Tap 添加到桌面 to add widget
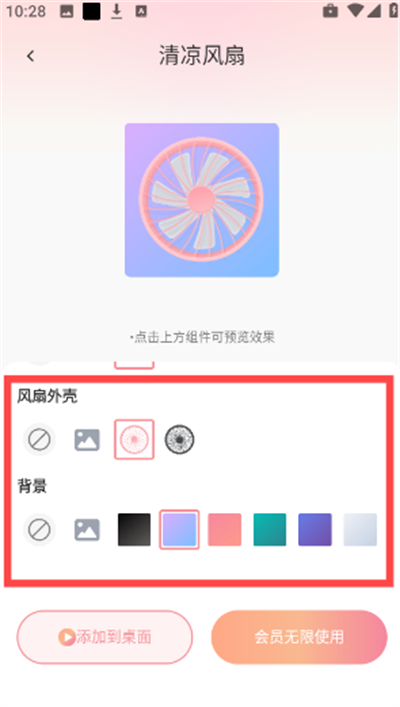The height and width of the screenshot is (707, 400). (x=105, y=637)
